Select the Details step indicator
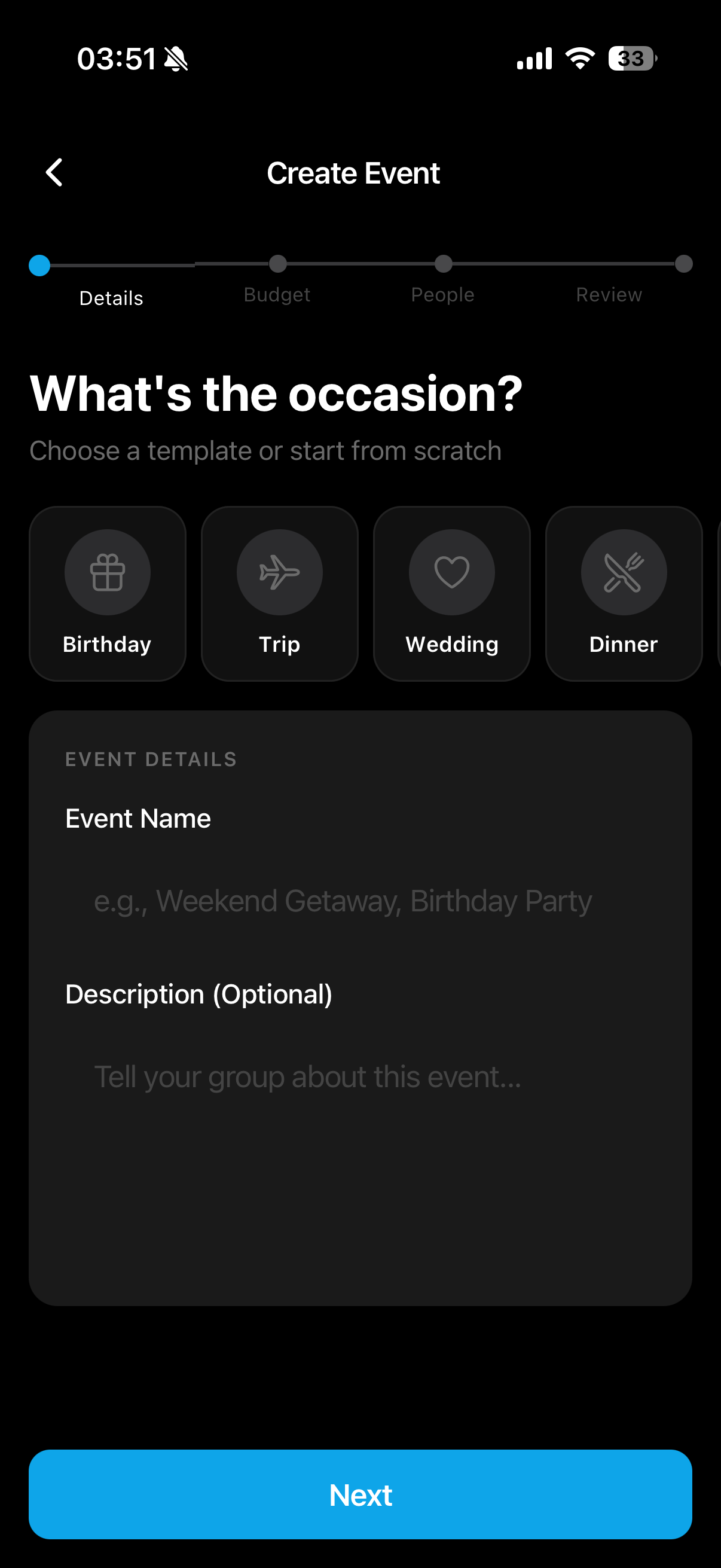 pyautogui.click(x=111, y=280)
